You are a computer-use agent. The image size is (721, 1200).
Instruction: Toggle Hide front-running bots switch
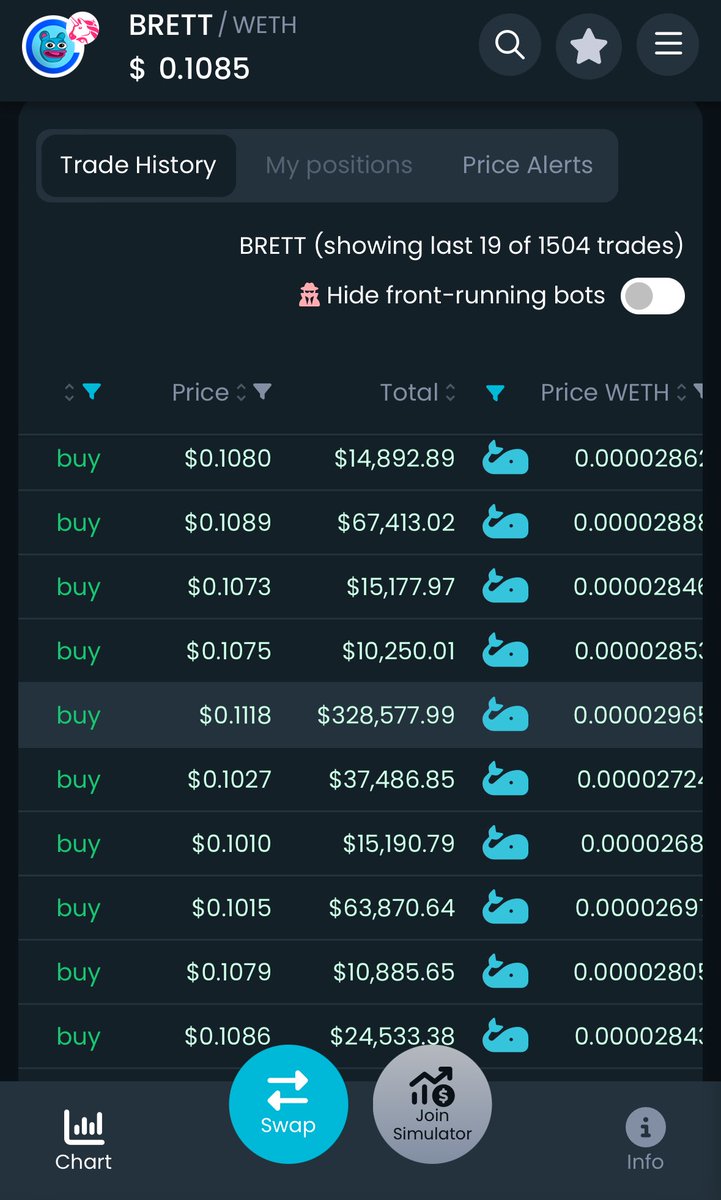click(653, 296)
